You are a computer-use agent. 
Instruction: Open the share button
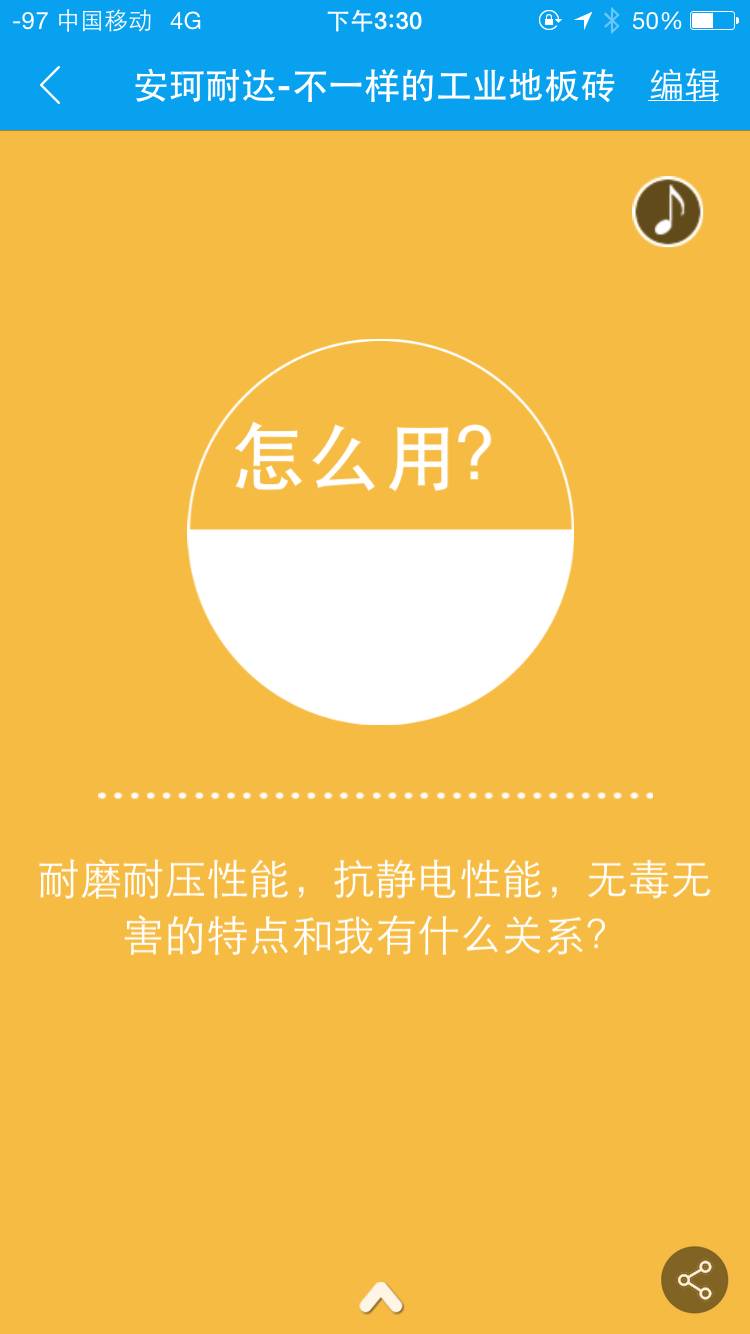pyautogui.click(x=694, y=1279)
